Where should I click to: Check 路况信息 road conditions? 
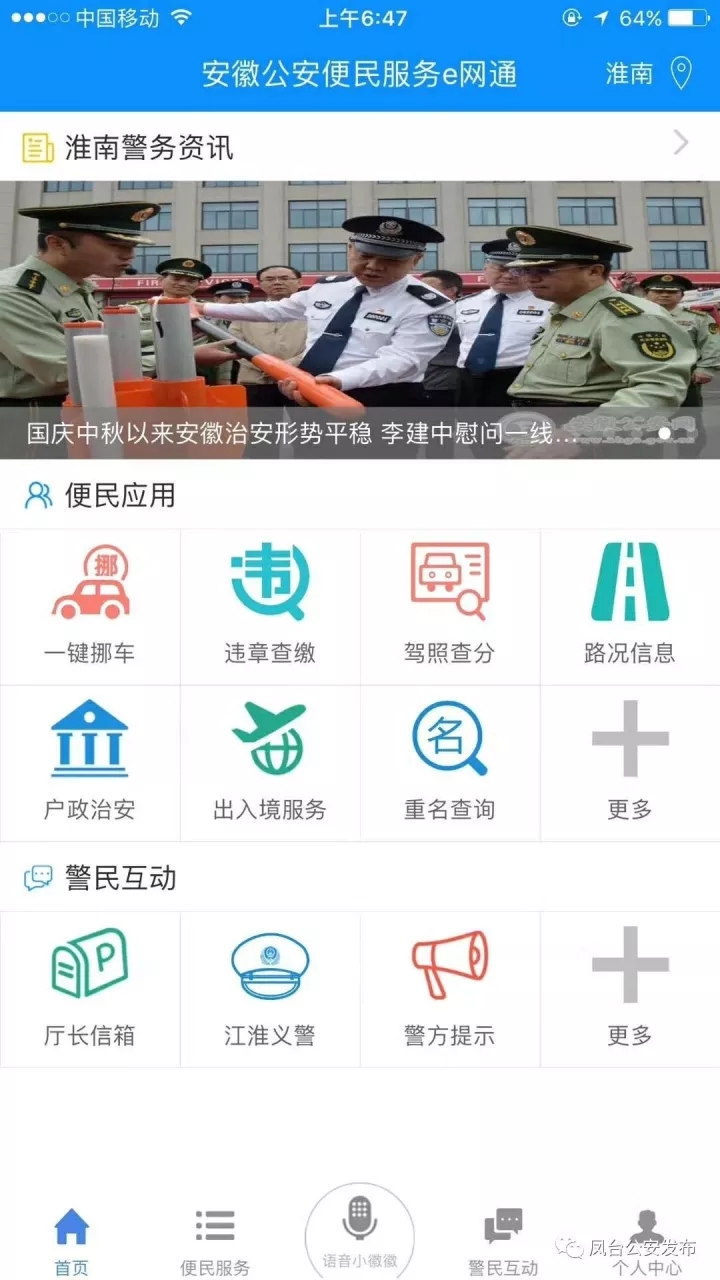pyautogui.click(x=630, y=607)
